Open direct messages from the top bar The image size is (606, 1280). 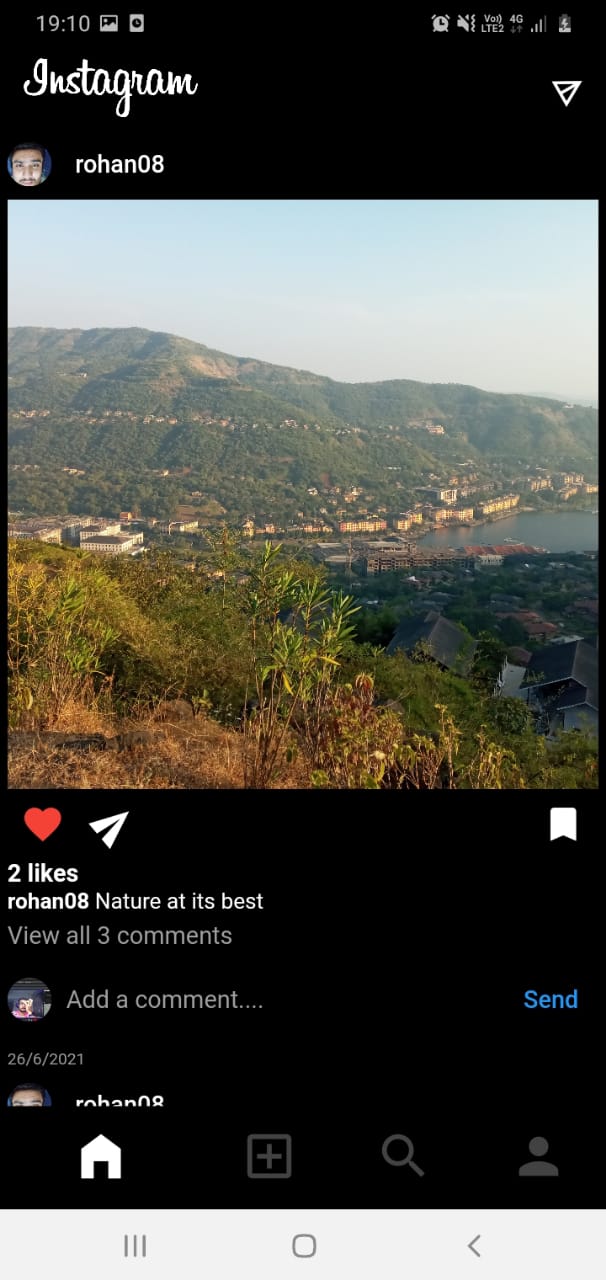(566, 93)
